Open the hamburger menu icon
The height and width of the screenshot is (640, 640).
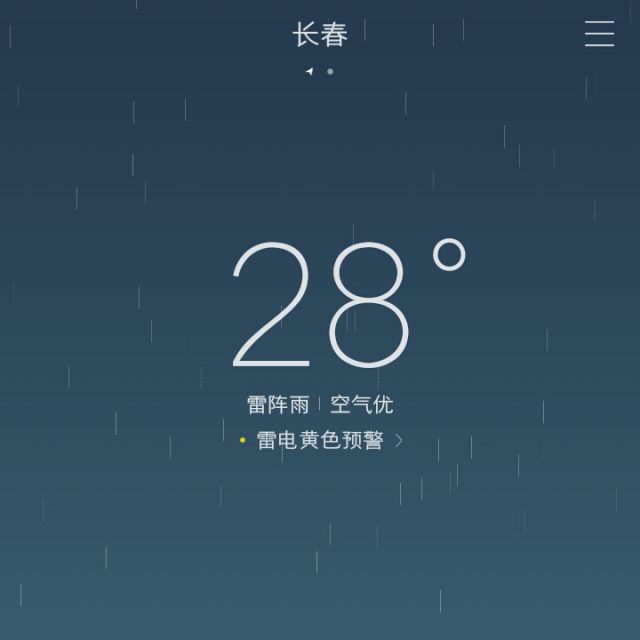[x=599, y=33]
